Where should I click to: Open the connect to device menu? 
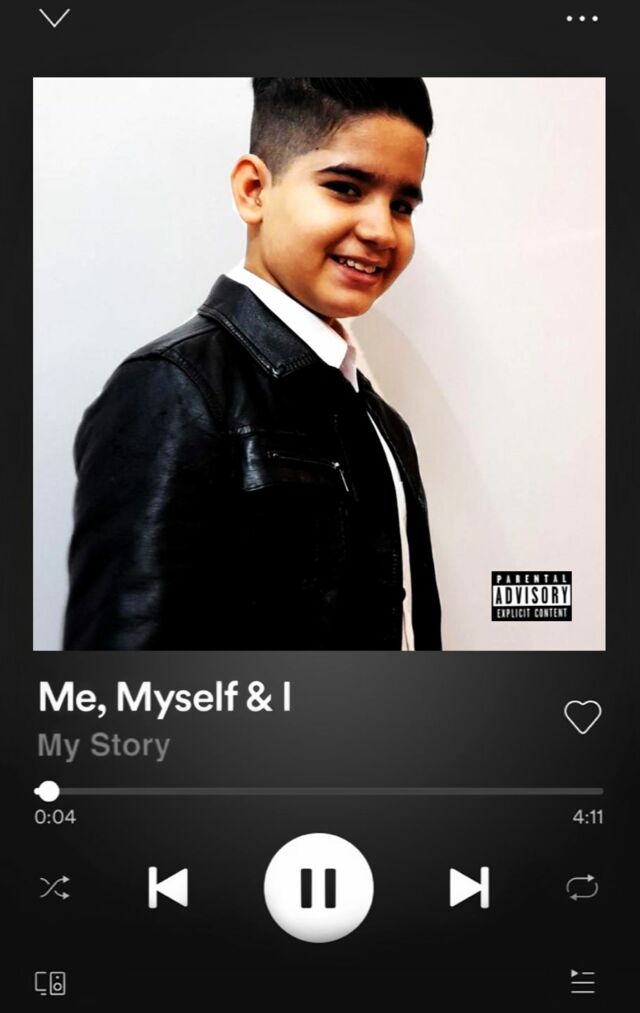click(x=50, y=982)
